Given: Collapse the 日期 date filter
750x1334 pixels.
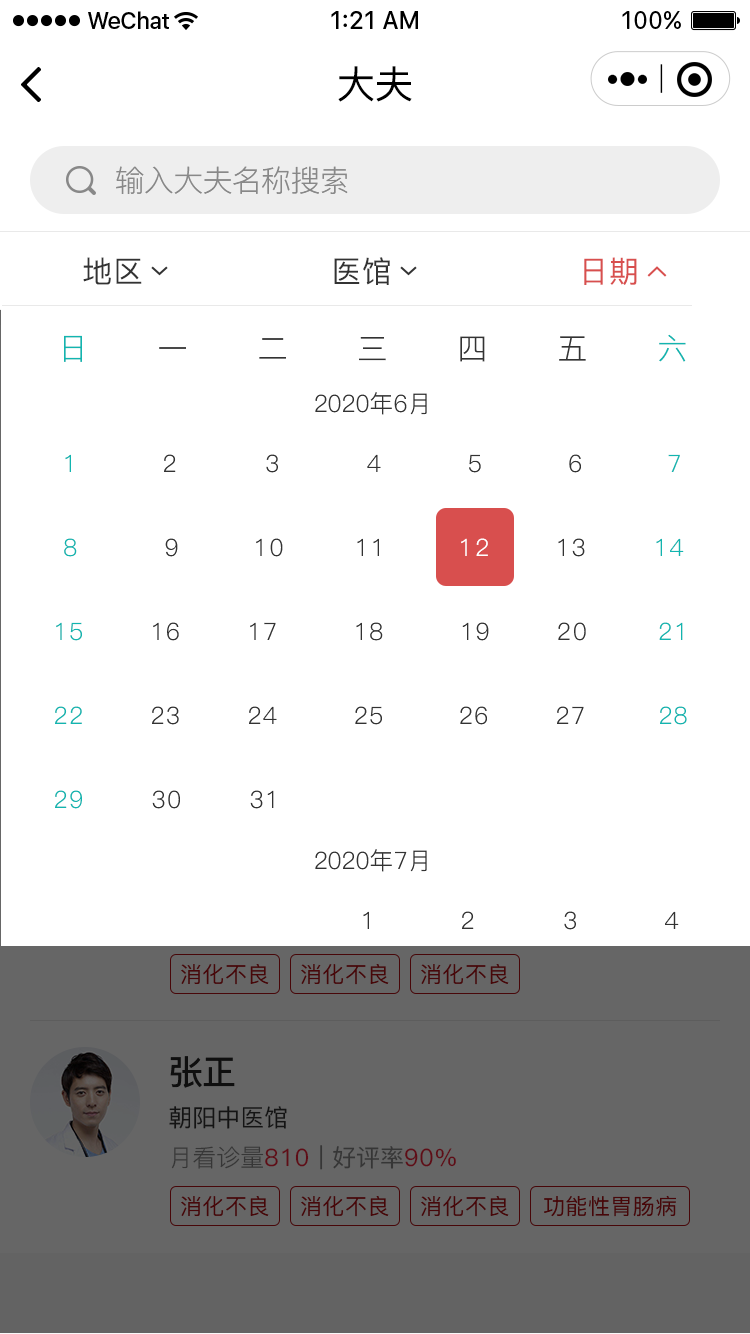Looking at the screenshot, I should tap(624, 271).
